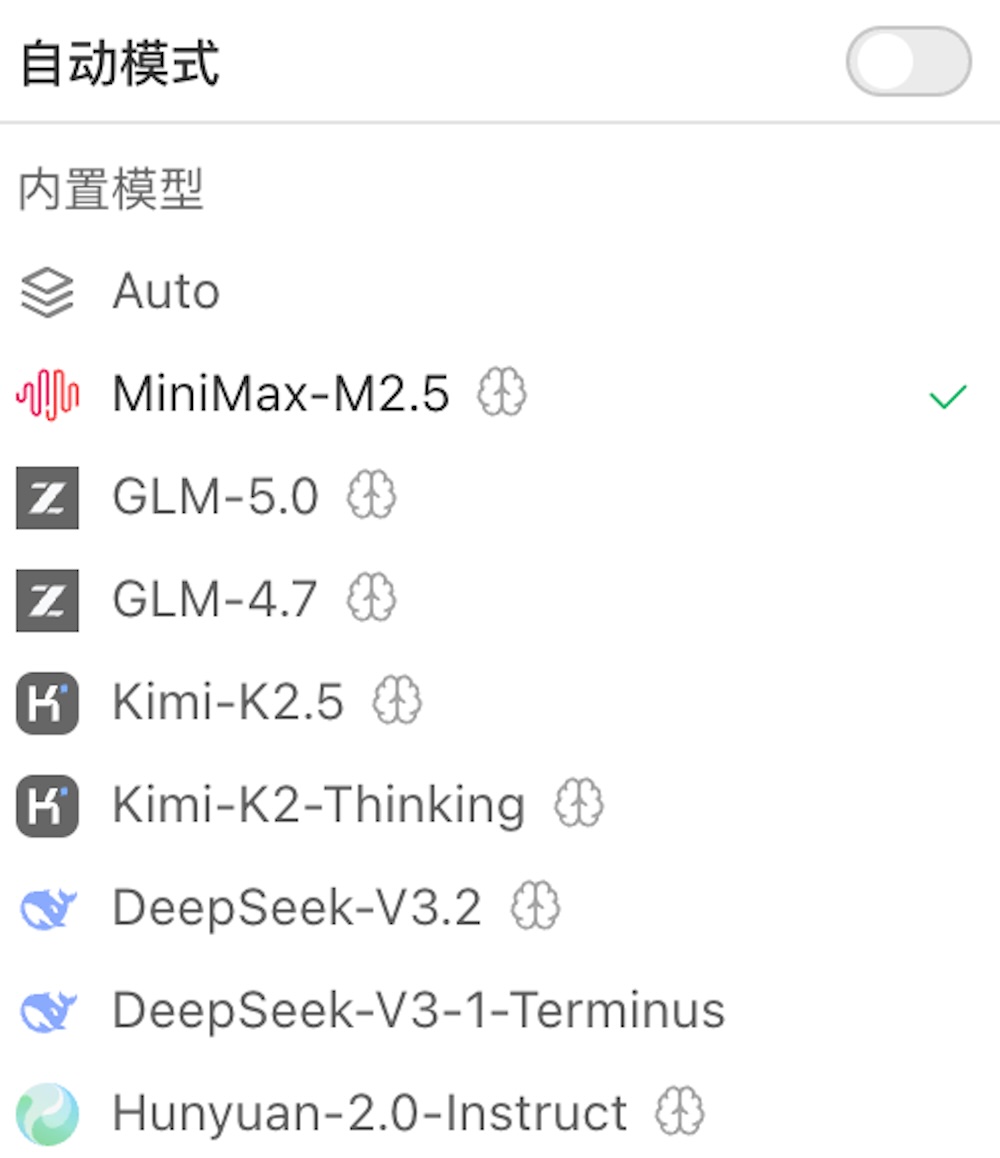The image size is (1000, 1158).
Task: Click the DeepSeek-V3.2 whale icon
Action: coord(46,906)
